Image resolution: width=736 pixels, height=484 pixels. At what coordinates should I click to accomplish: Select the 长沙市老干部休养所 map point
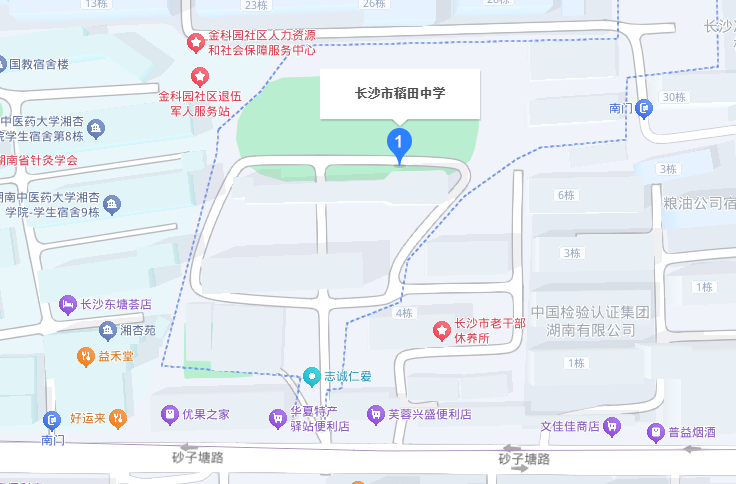(441, 330)
